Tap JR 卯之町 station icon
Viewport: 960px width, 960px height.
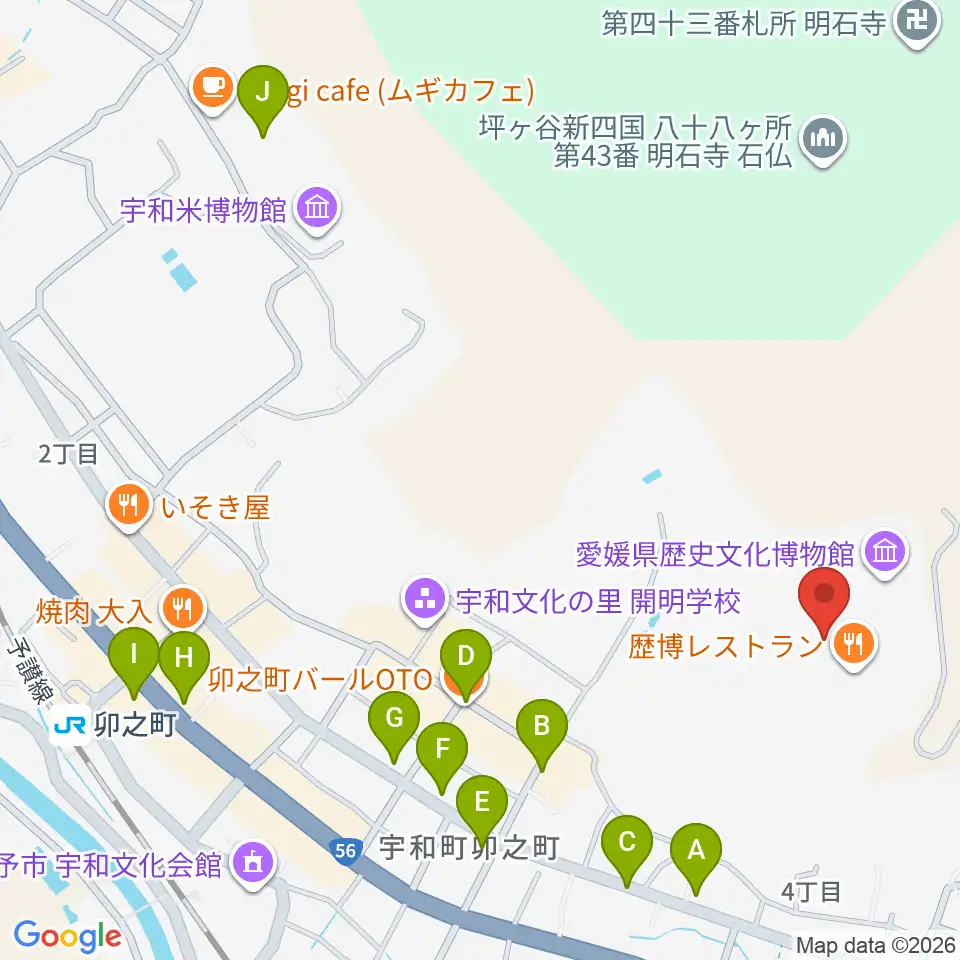click(70, 726)
